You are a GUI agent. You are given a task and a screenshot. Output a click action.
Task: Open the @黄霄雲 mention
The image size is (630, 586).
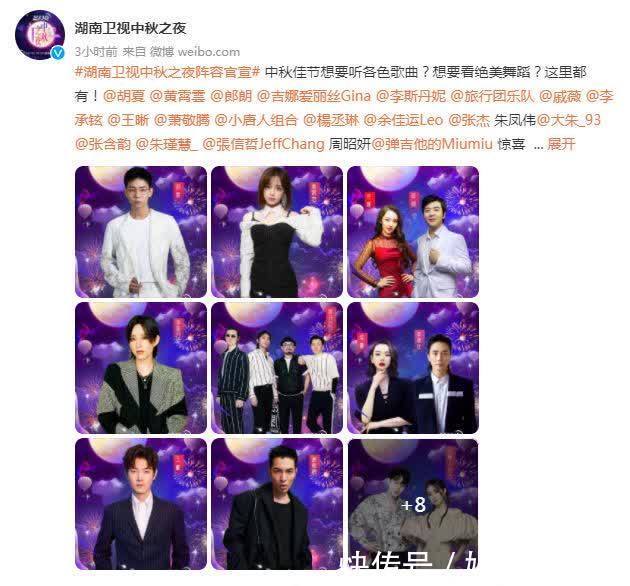pos(178,96)
